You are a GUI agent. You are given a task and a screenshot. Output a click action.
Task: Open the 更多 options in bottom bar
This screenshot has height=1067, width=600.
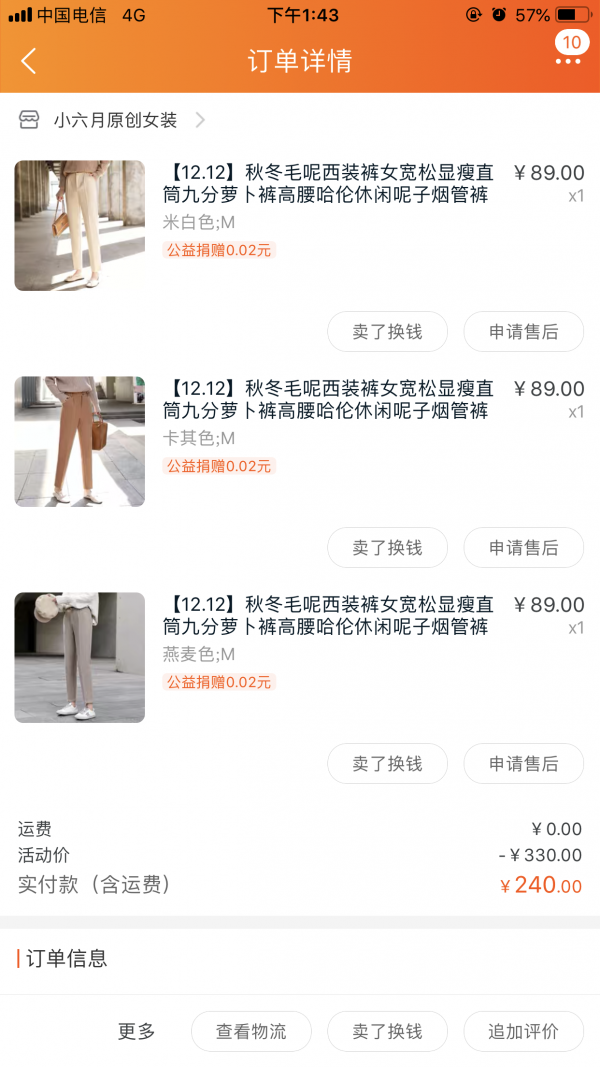click(x=137, y=1032)
